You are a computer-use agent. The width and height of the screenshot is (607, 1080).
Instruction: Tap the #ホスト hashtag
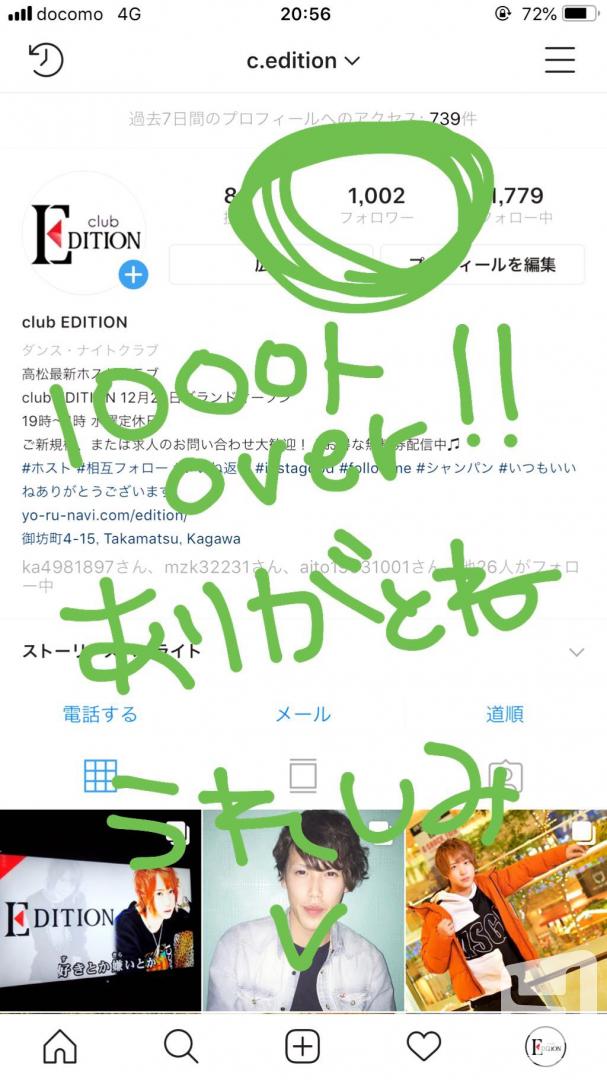click(46, 468)
